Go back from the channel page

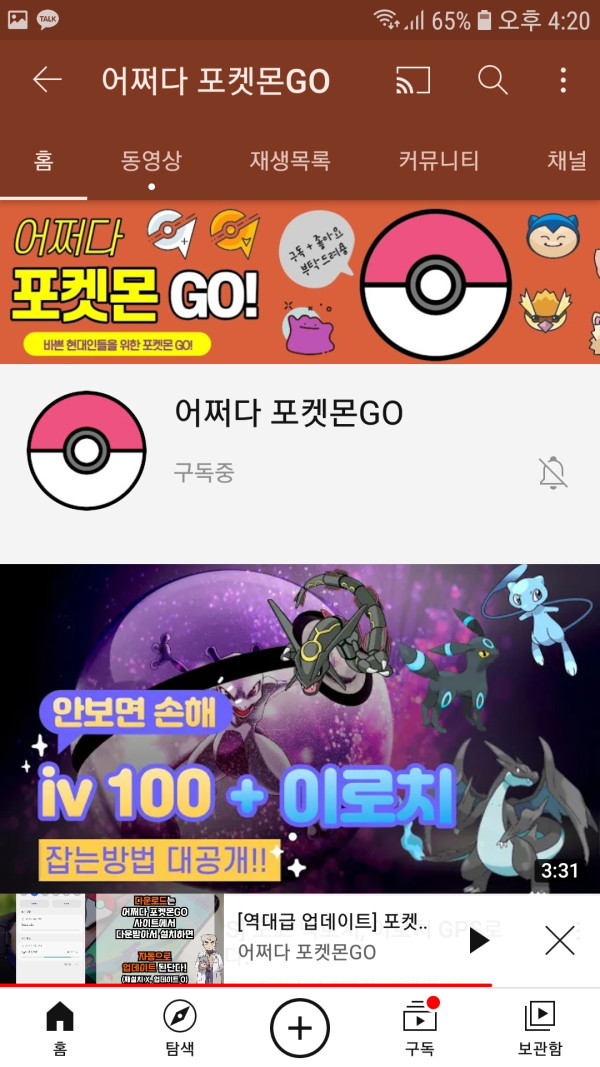47,81
